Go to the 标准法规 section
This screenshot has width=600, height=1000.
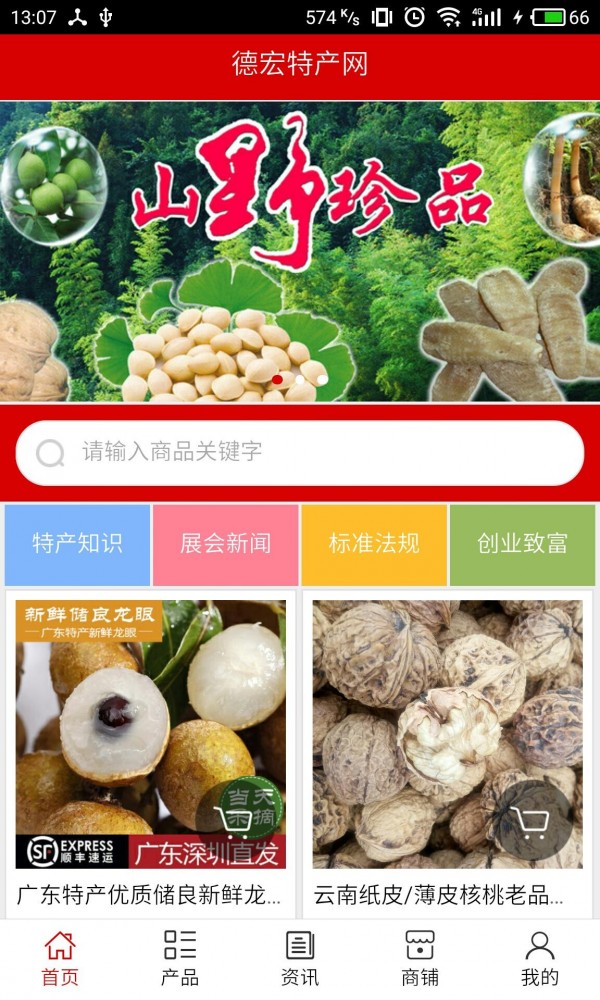pyautogui.click(x=374, y=544)
